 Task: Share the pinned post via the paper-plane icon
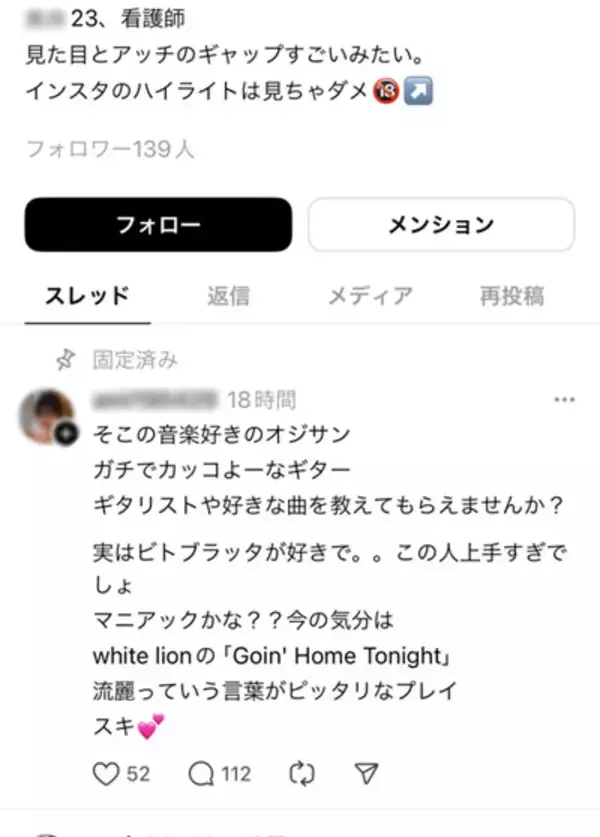point(367,774)
